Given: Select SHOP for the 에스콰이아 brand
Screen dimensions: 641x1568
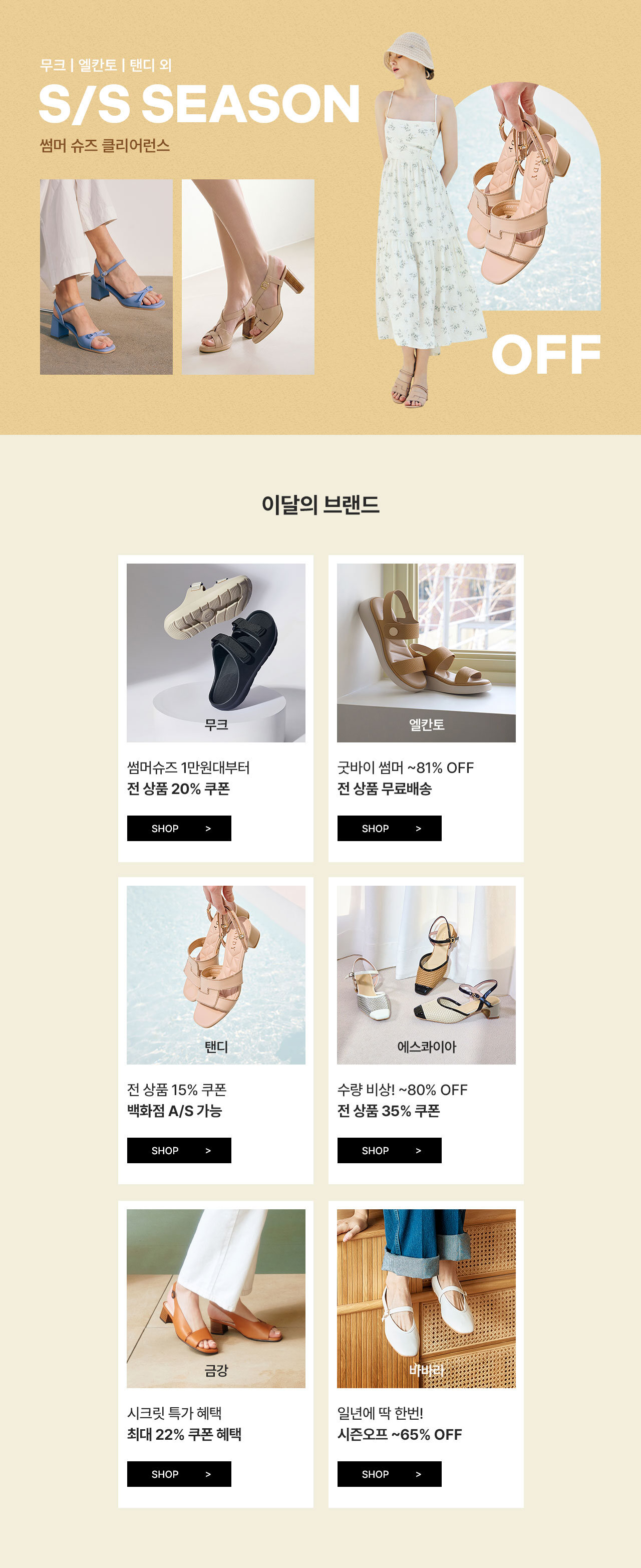Looking at the screenshot, I should point(389,1150).
